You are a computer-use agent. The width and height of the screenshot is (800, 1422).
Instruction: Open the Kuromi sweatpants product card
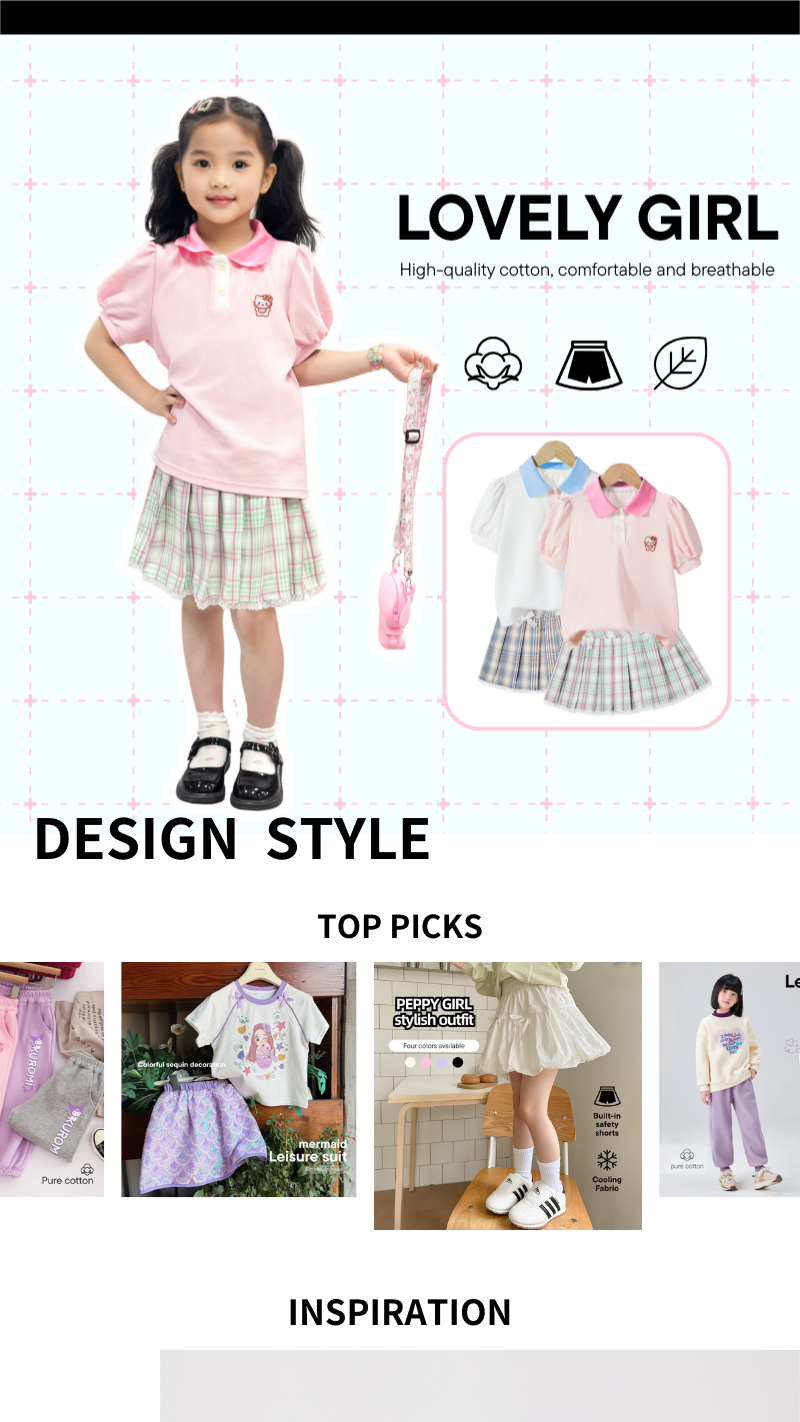(x=50, y=1080)
